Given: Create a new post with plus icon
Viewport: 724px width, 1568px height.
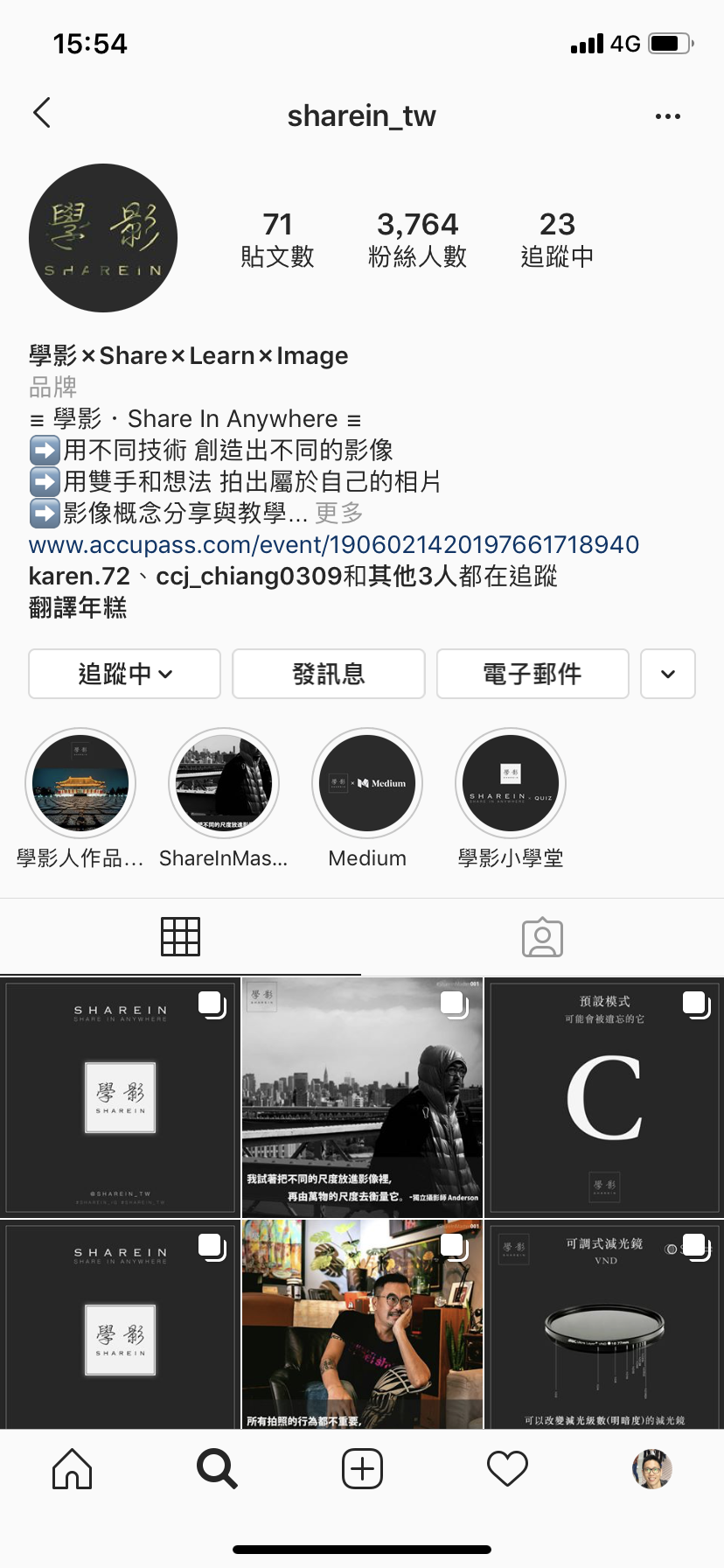Looking at the screenshot, I should 362,1468.
